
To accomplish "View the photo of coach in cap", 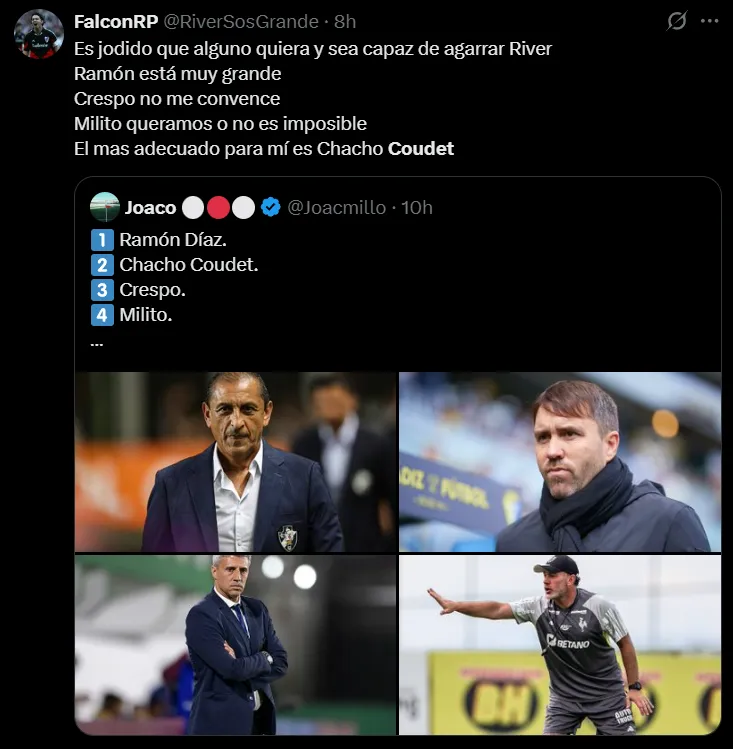I will pyautogui.click(x=560, y=644).
